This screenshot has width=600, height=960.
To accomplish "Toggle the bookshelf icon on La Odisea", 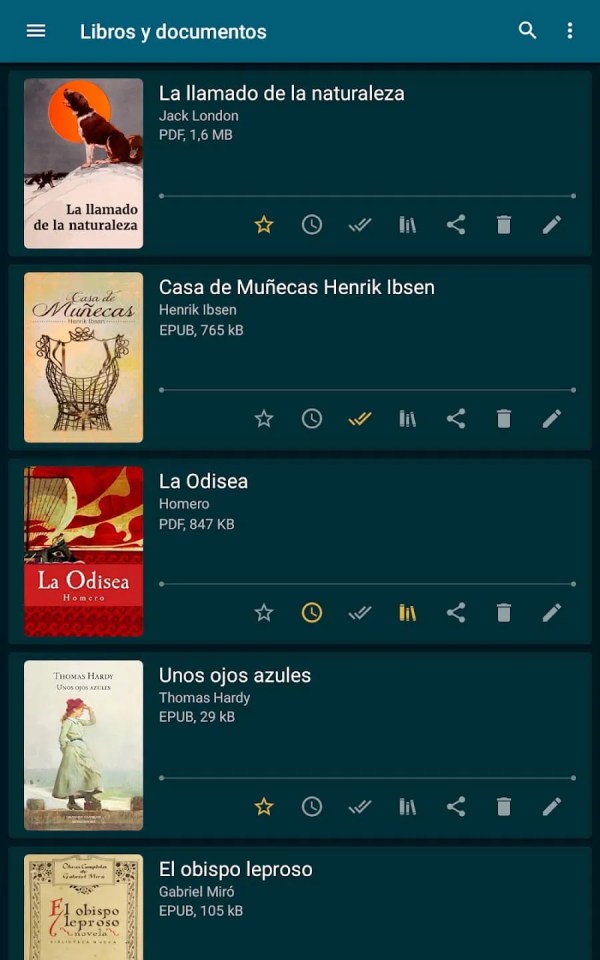I will click(408, 613).
